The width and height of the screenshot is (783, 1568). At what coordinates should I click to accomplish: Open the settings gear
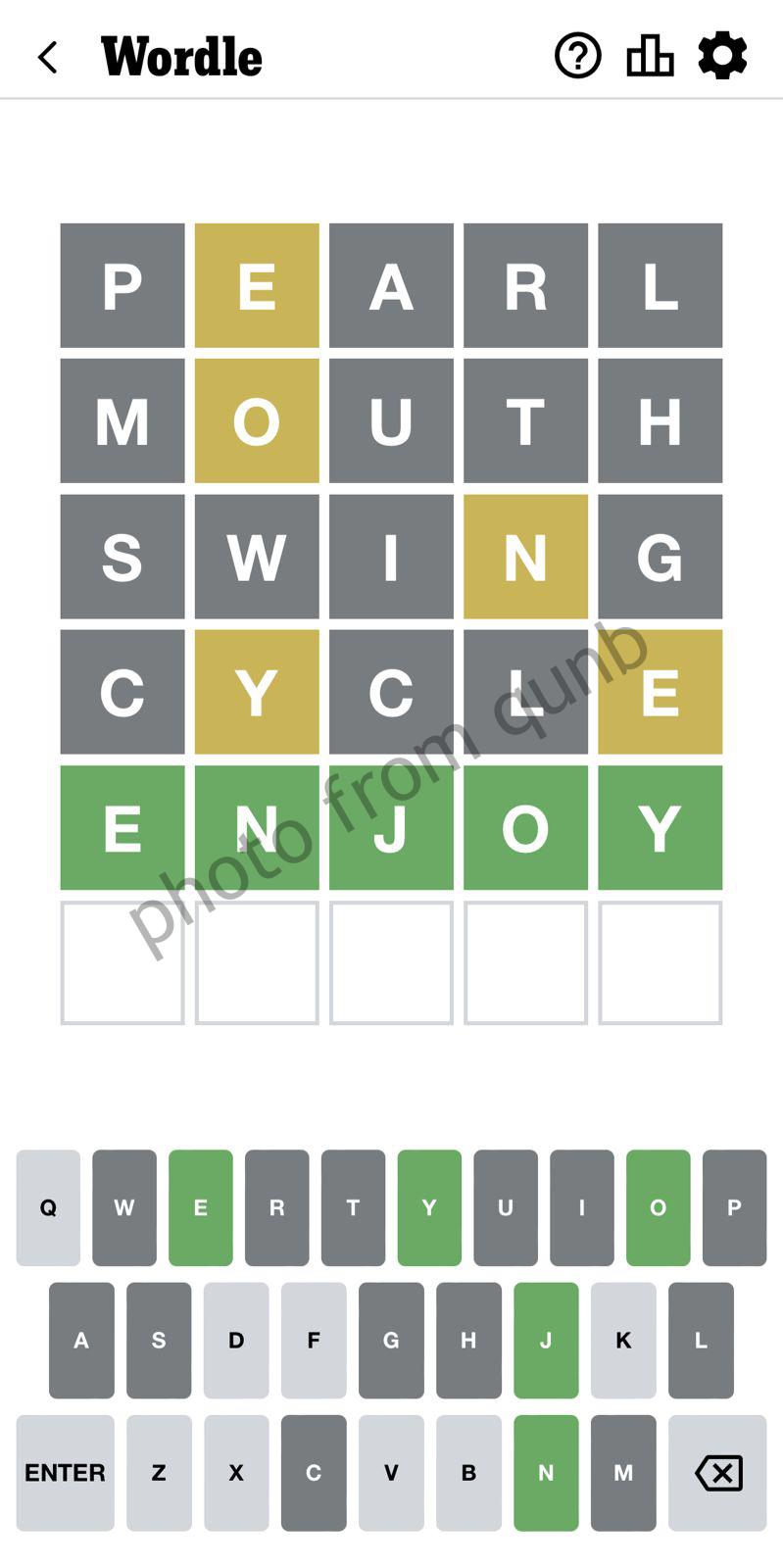point(722,56)
